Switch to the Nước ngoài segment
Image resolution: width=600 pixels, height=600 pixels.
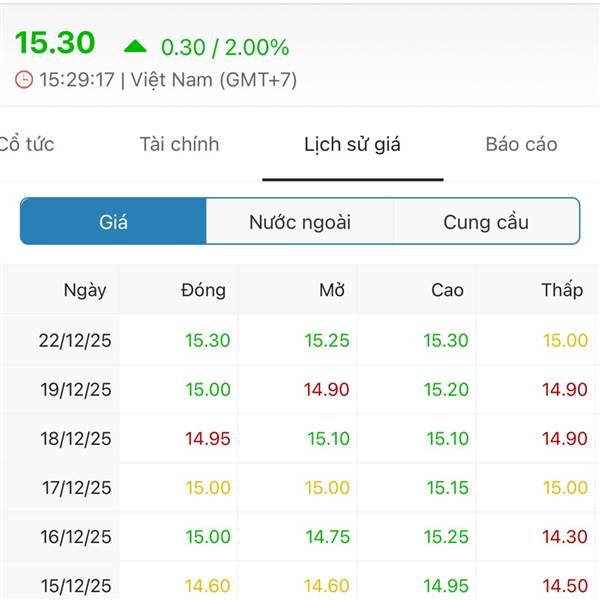[300, 221]
